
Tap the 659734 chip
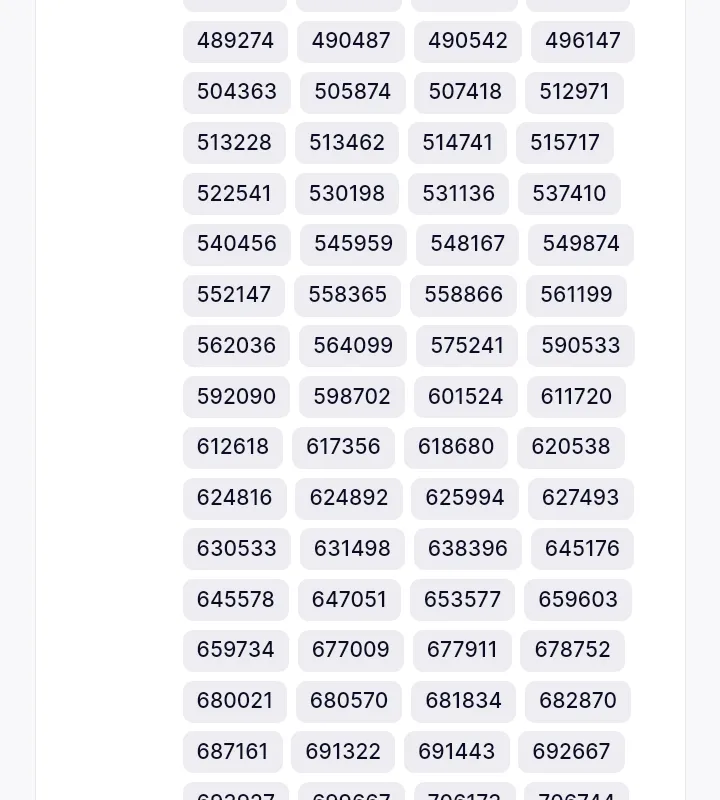235,650
